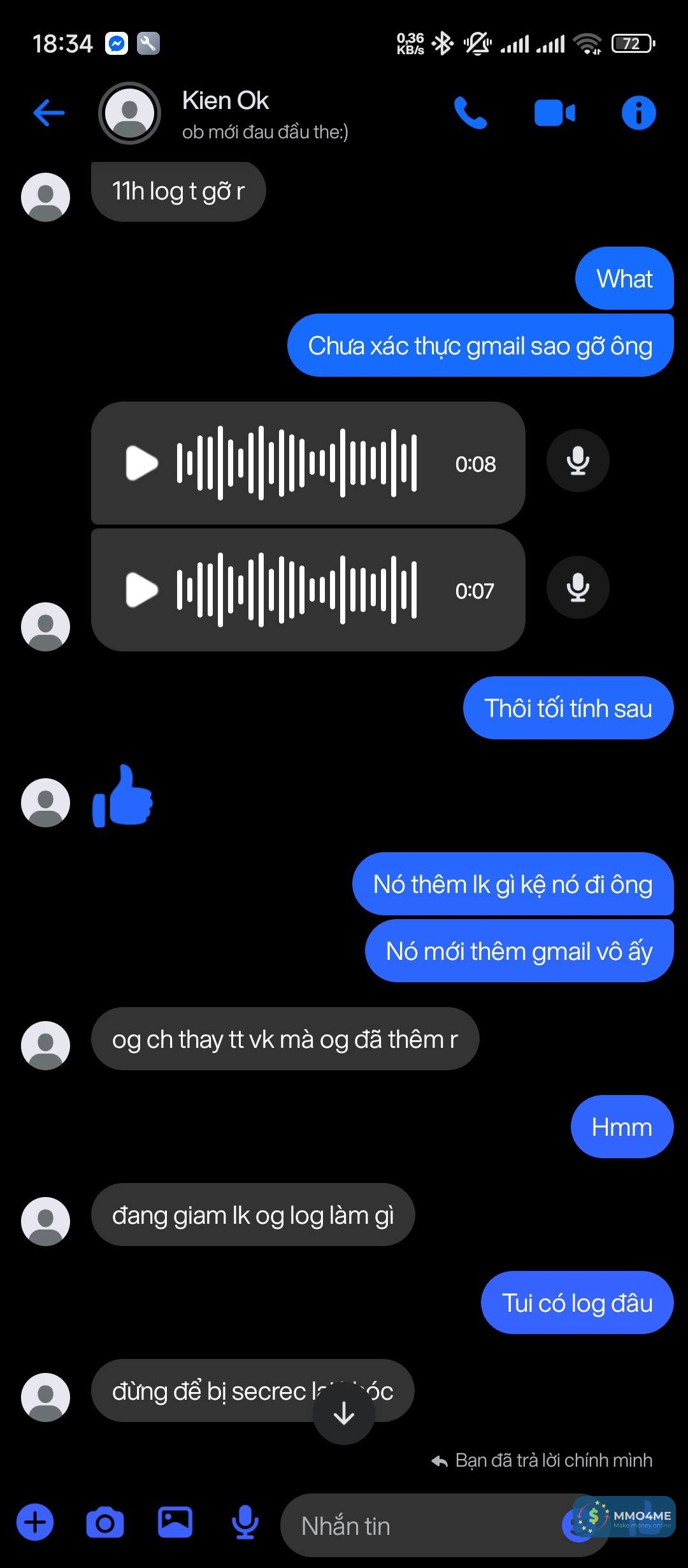The image size is (688, 1568).
Task: Go back to the chat list
Action: coord(49,113)
